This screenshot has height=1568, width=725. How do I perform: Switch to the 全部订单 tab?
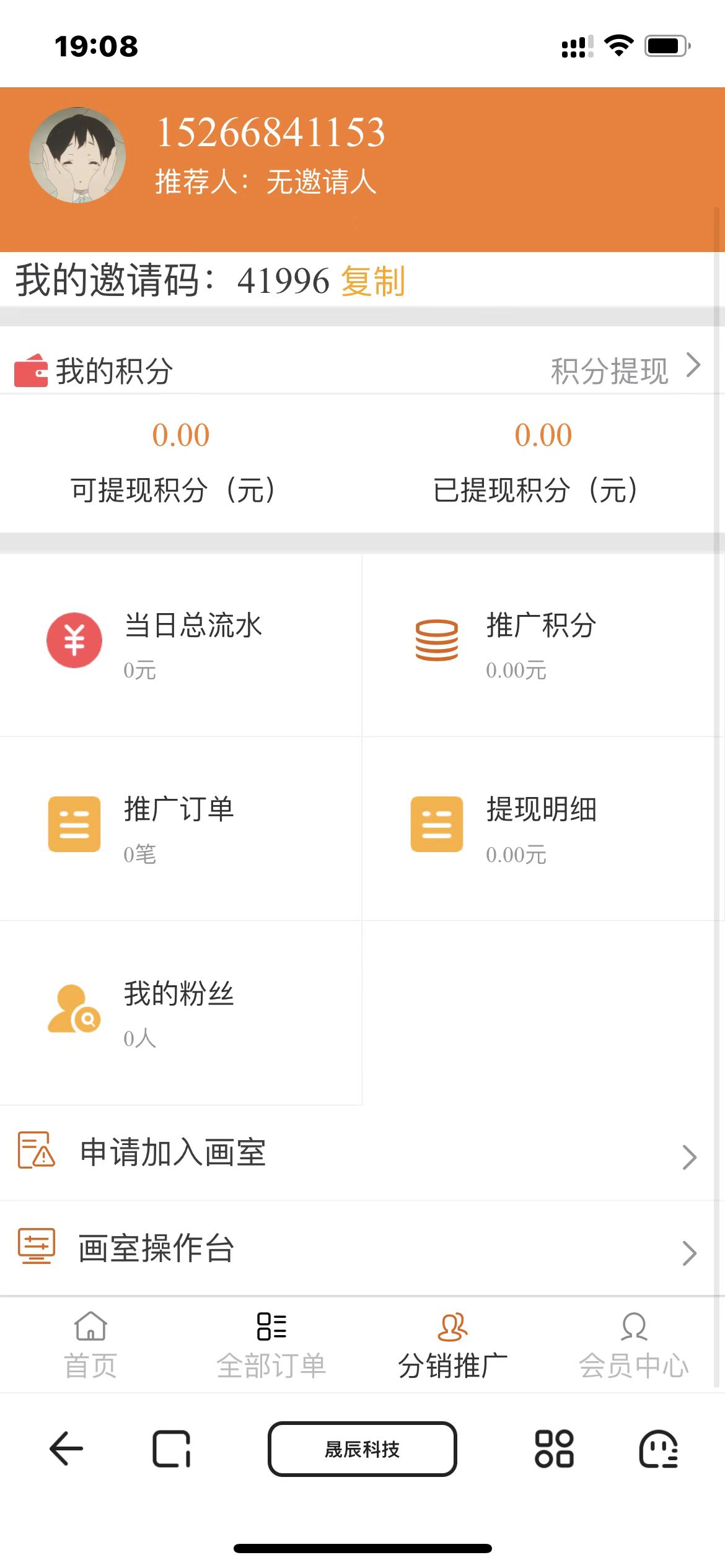pos(271,1345)
